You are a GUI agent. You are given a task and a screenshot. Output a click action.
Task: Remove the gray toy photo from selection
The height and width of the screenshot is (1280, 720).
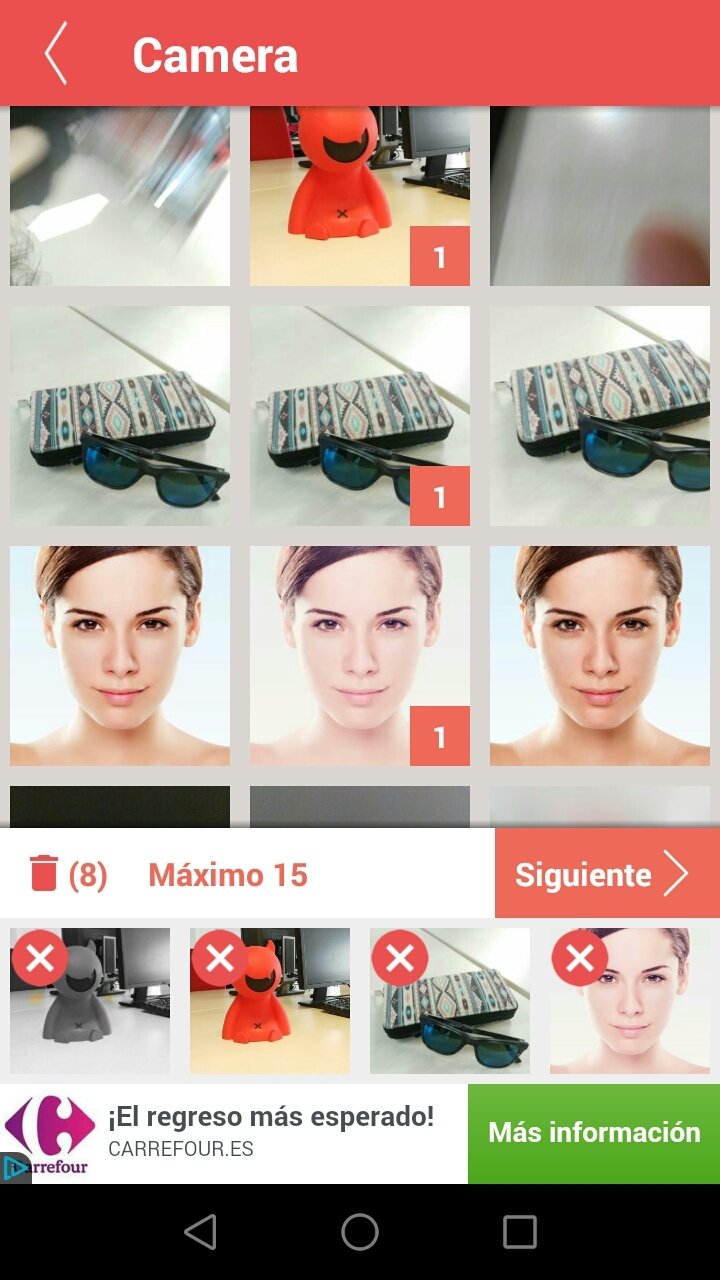40,959
